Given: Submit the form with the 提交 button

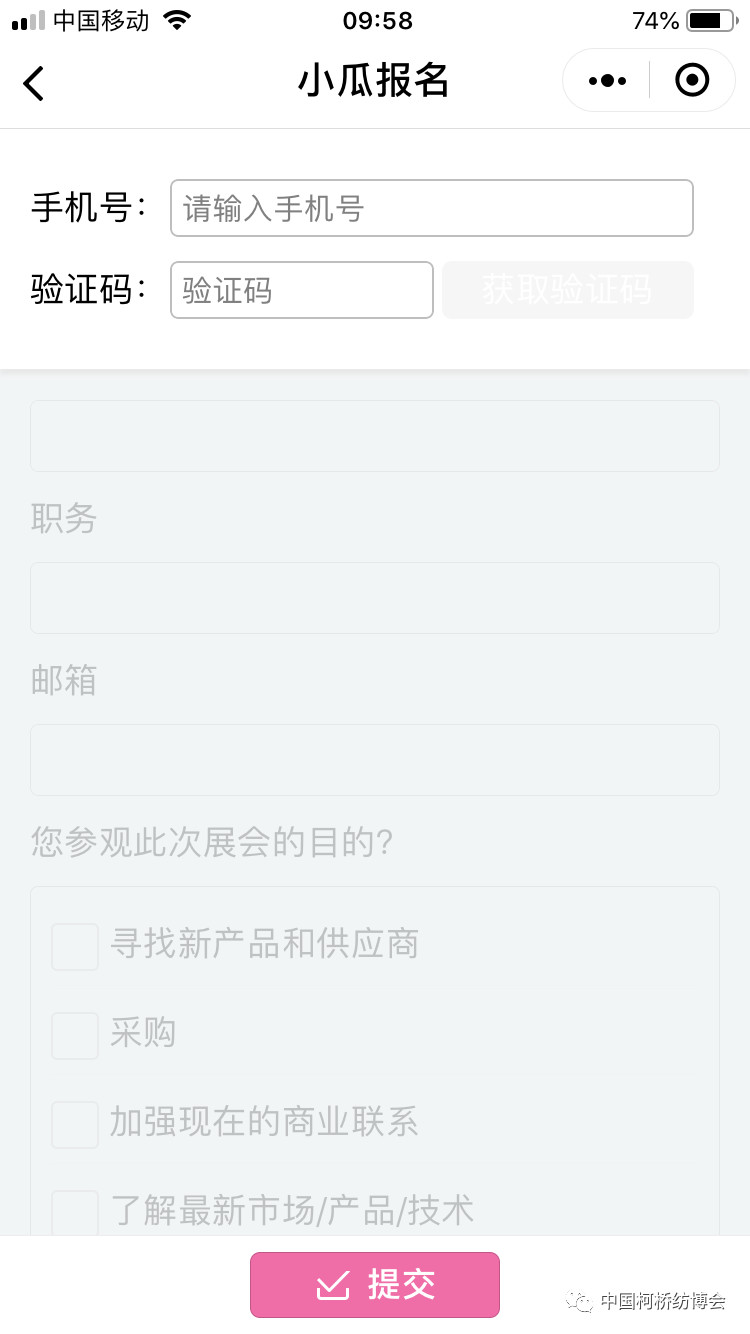Looking at the screenshot, I should (x=375, y=1285).
